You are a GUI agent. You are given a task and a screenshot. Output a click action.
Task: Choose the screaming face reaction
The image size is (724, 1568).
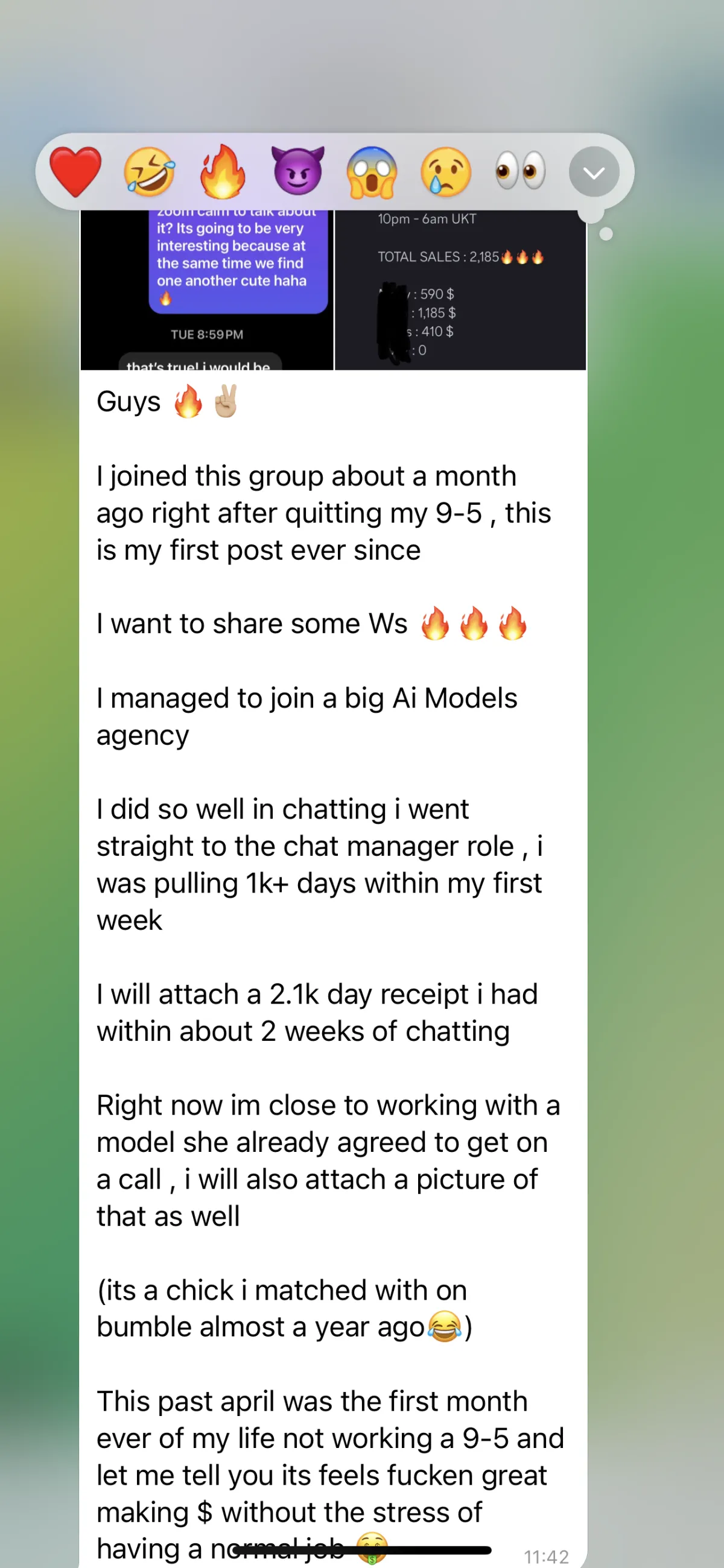pyautogui.click(x=372, y=172)
